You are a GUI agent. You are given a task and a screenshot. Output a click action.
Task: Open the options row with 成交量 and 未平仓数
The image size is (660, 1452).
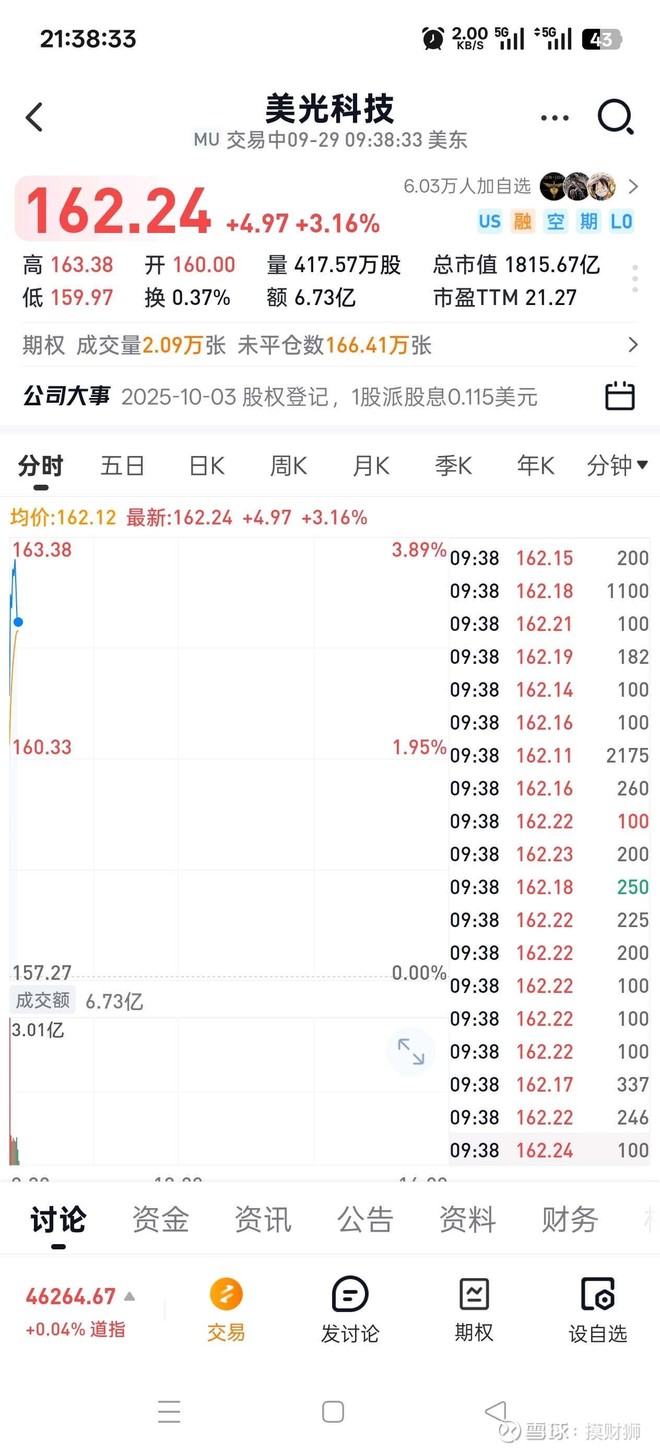[x=330, y=345]
